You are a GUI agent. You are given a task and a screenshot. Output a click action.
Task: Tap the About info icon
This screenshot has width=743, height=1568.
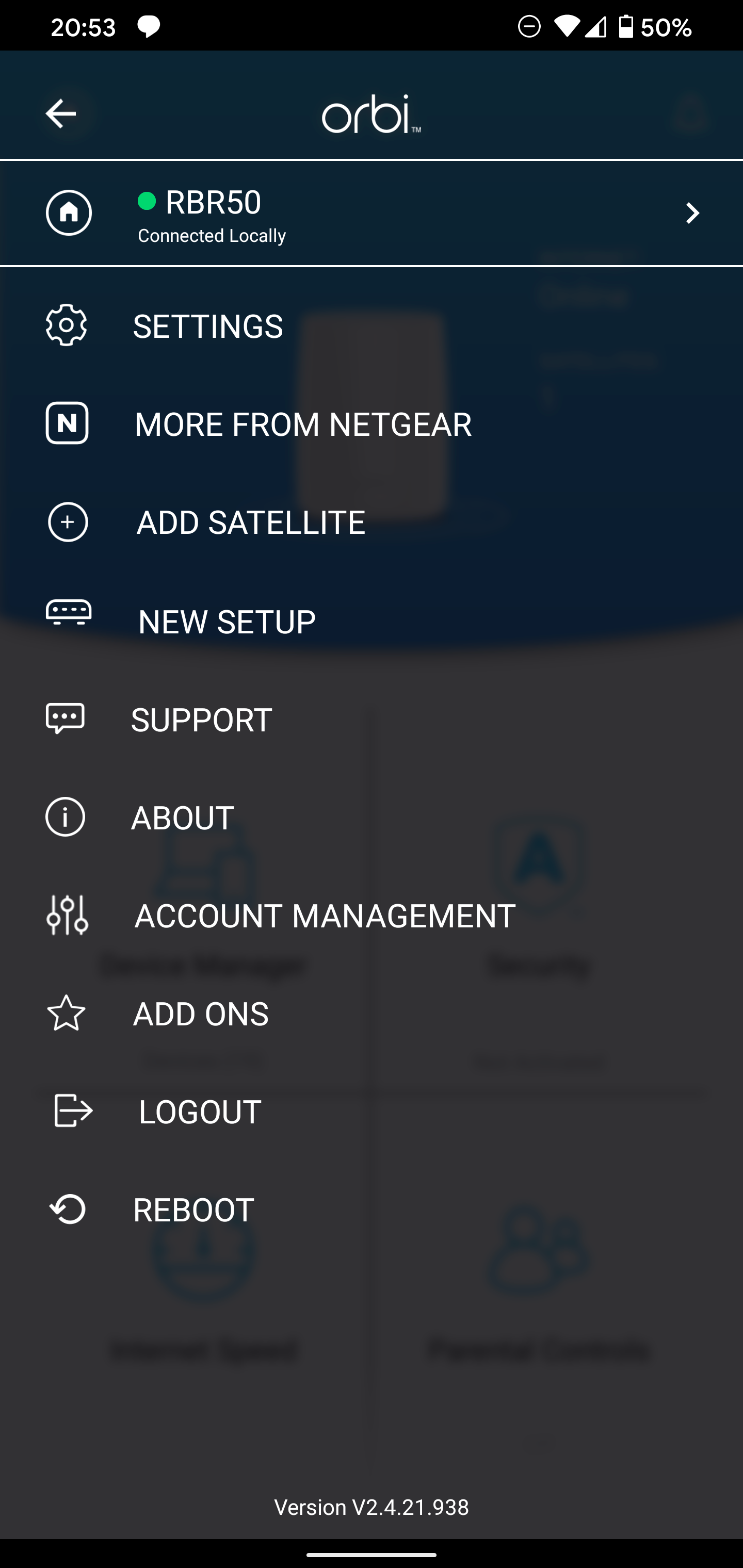[x=65, y=817]
